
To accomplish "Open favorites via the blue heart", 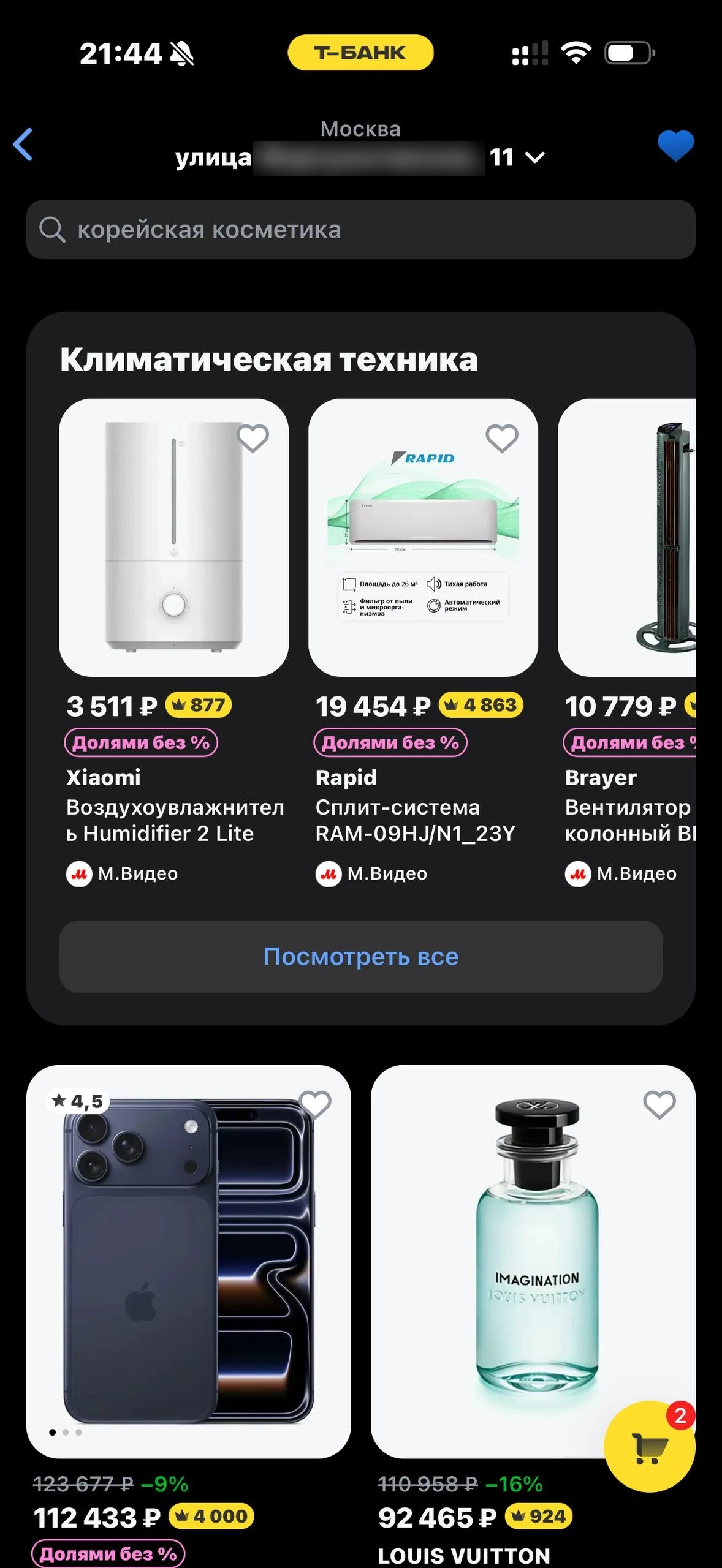I will (675, 146).
